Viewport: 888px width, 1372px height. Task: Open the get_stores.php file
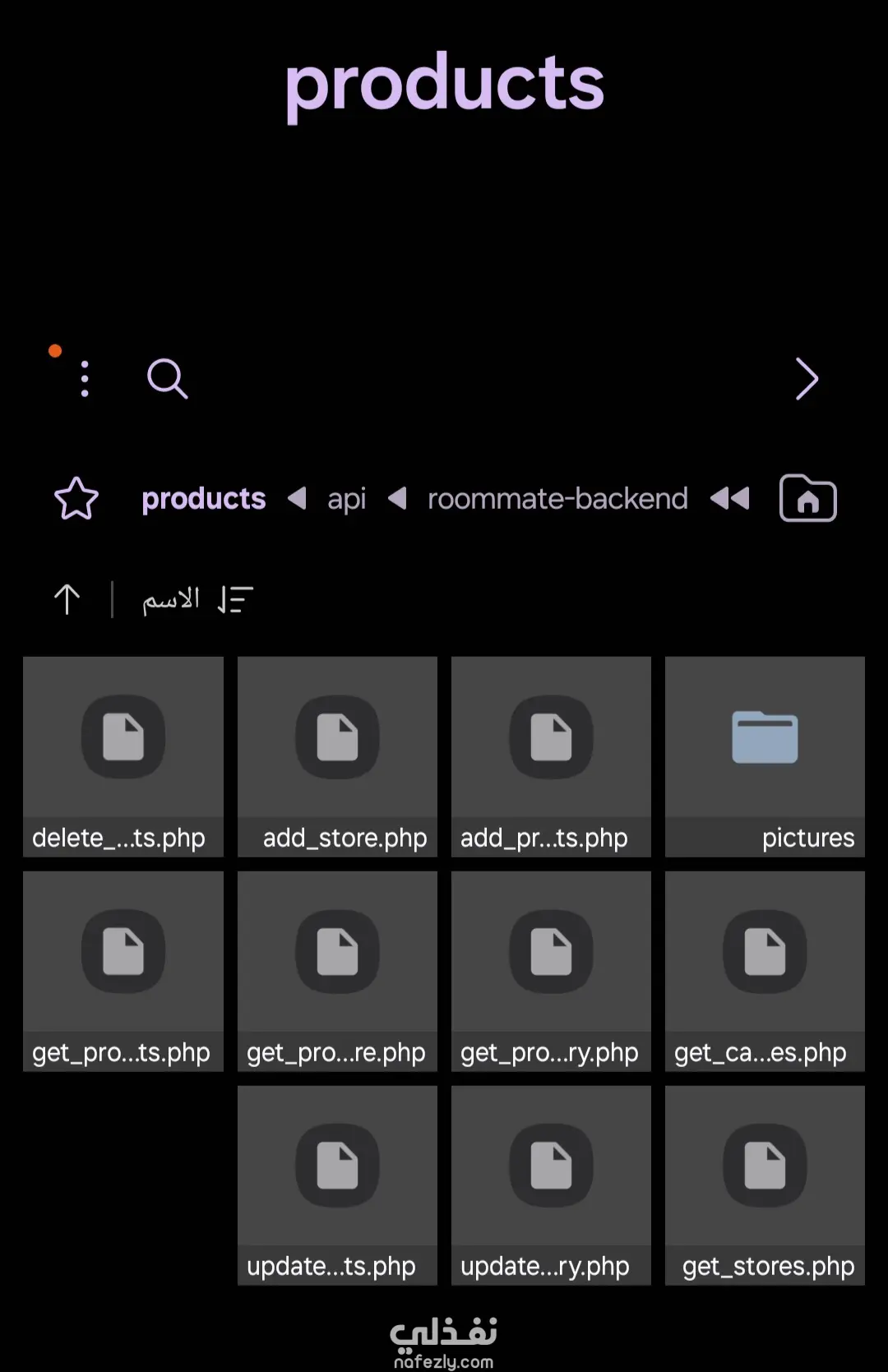tap(765, 1185)
